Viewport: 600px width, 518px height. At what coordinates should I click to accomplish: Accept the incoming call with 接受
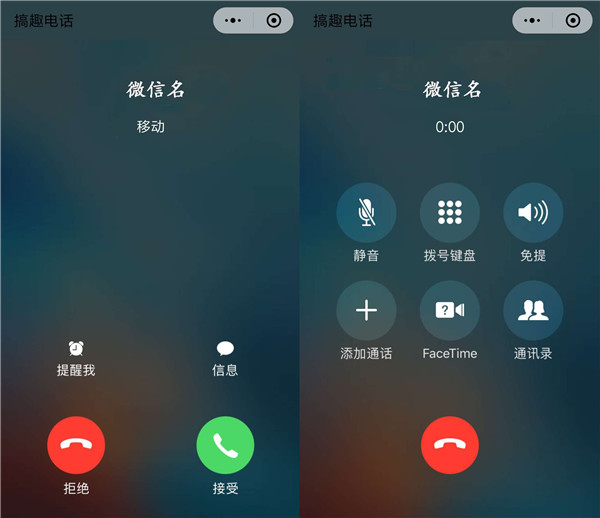225,445
